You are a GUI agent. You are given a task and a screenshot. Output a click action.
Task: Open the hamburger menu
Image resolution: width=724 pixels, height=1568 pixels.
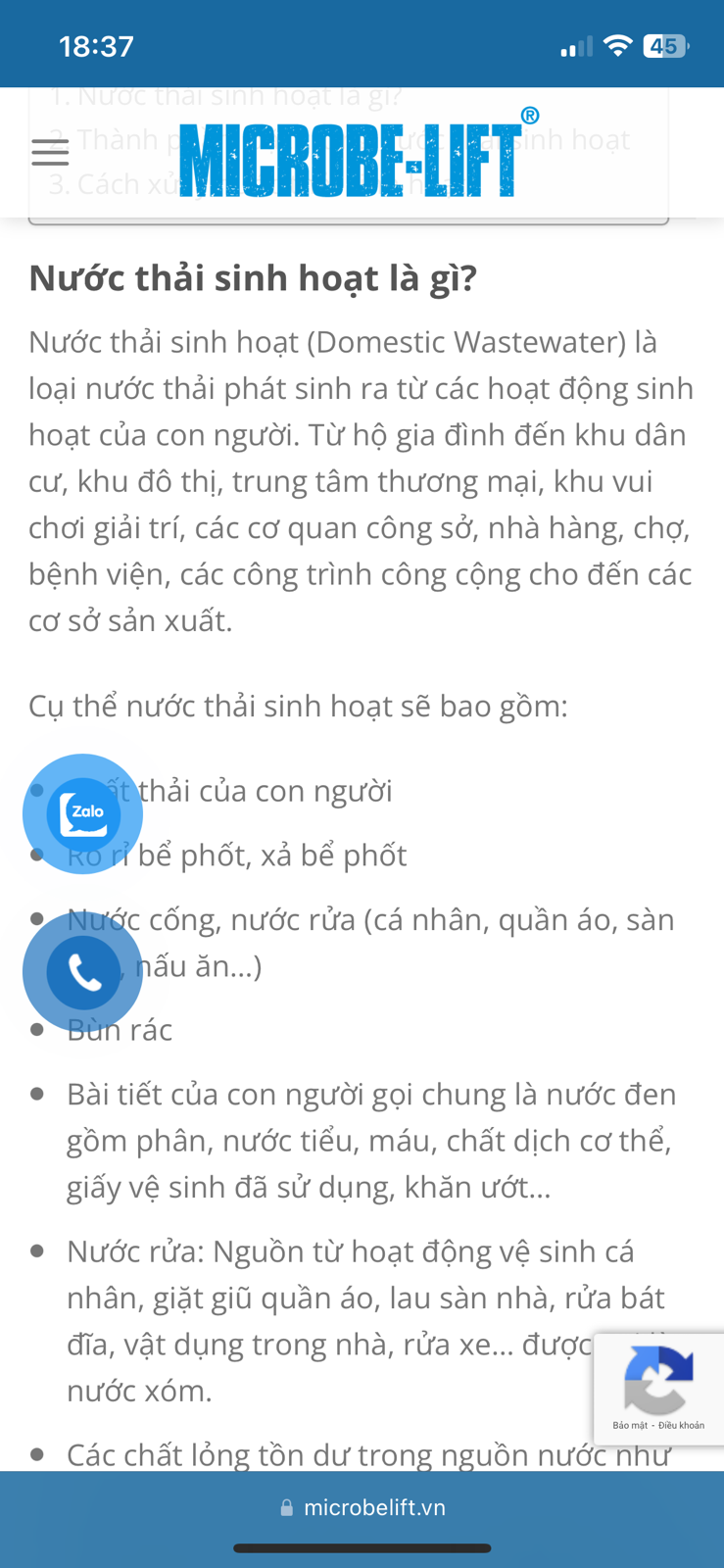tap(50, 152)
